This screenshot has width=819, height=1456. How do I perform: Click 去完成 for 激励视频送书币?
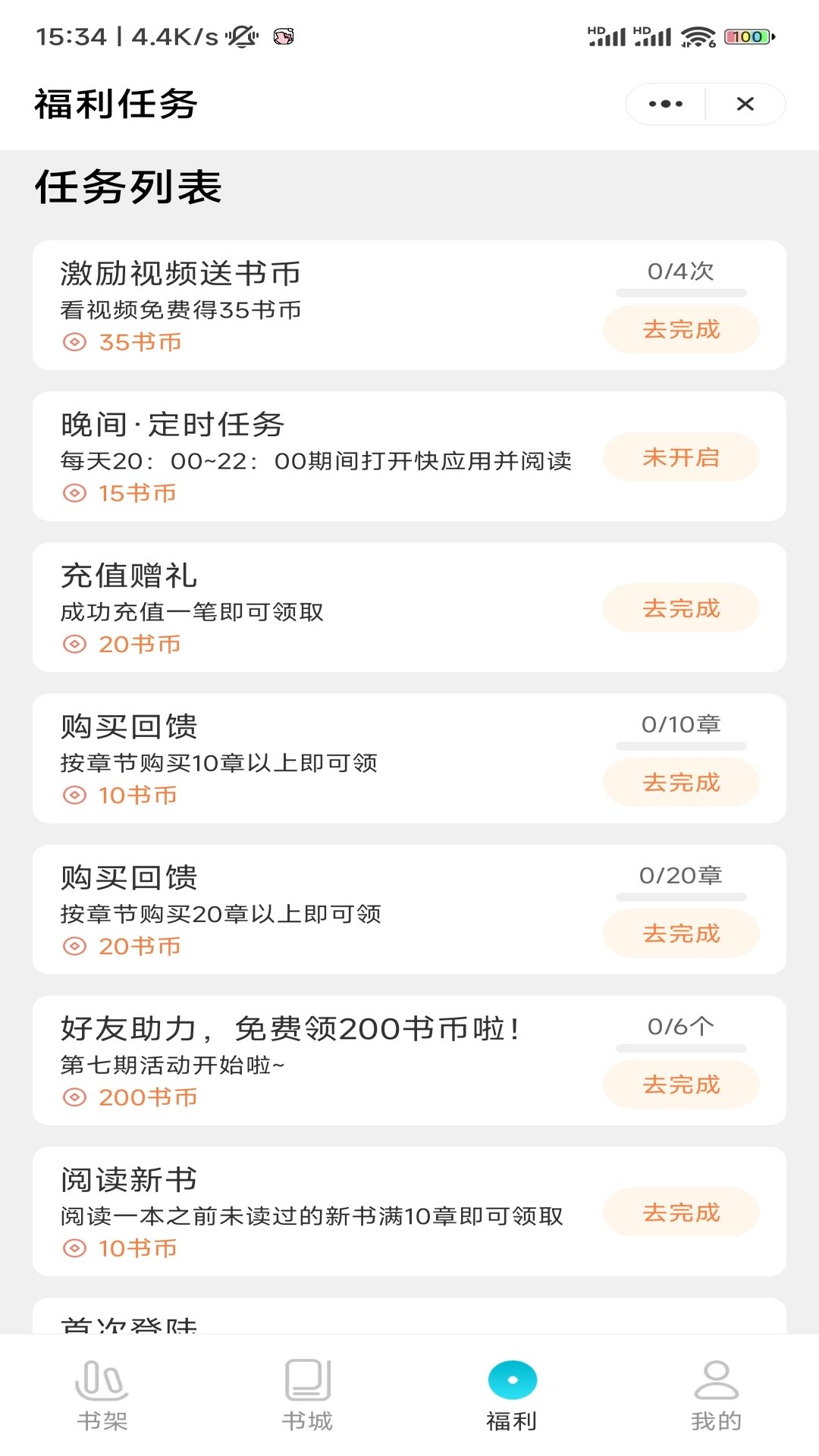pyautogui.click(x=680, y=329)
